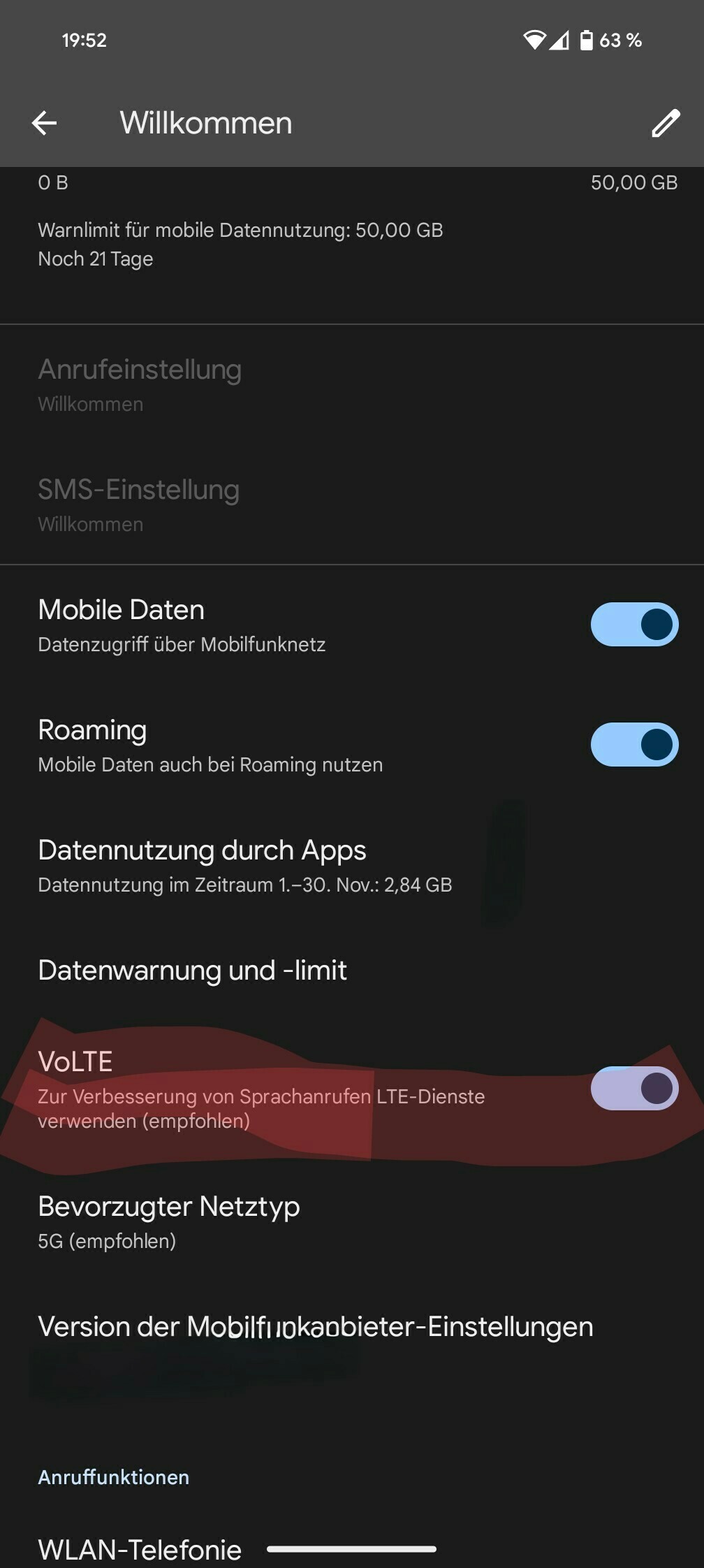This screenshot has width=704, height=1568.
Task: Turn off the Mobile Daten switch
Action: (634, 624)
